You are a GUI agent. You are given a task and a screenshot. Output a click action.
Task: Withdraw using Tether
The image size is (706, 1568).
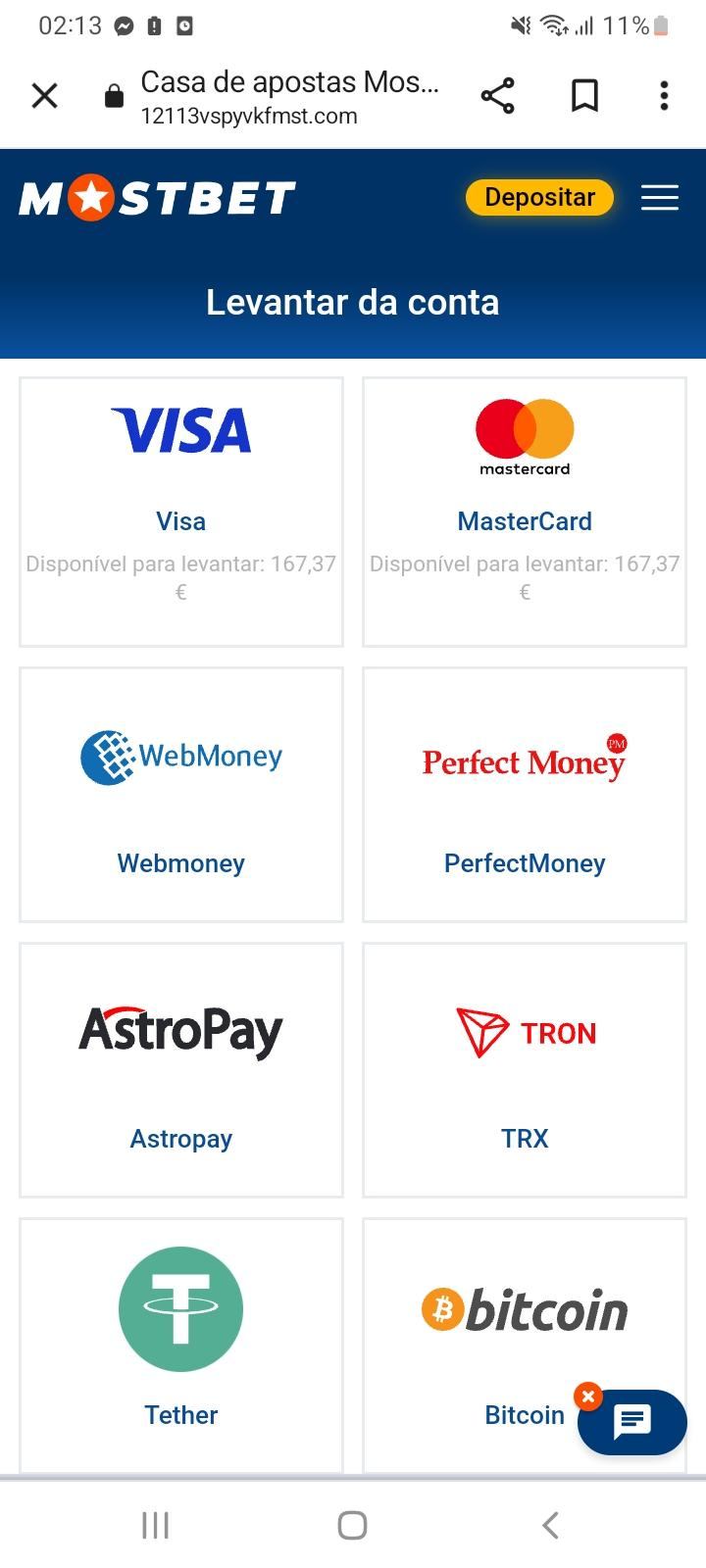(x=181, y=1343)
